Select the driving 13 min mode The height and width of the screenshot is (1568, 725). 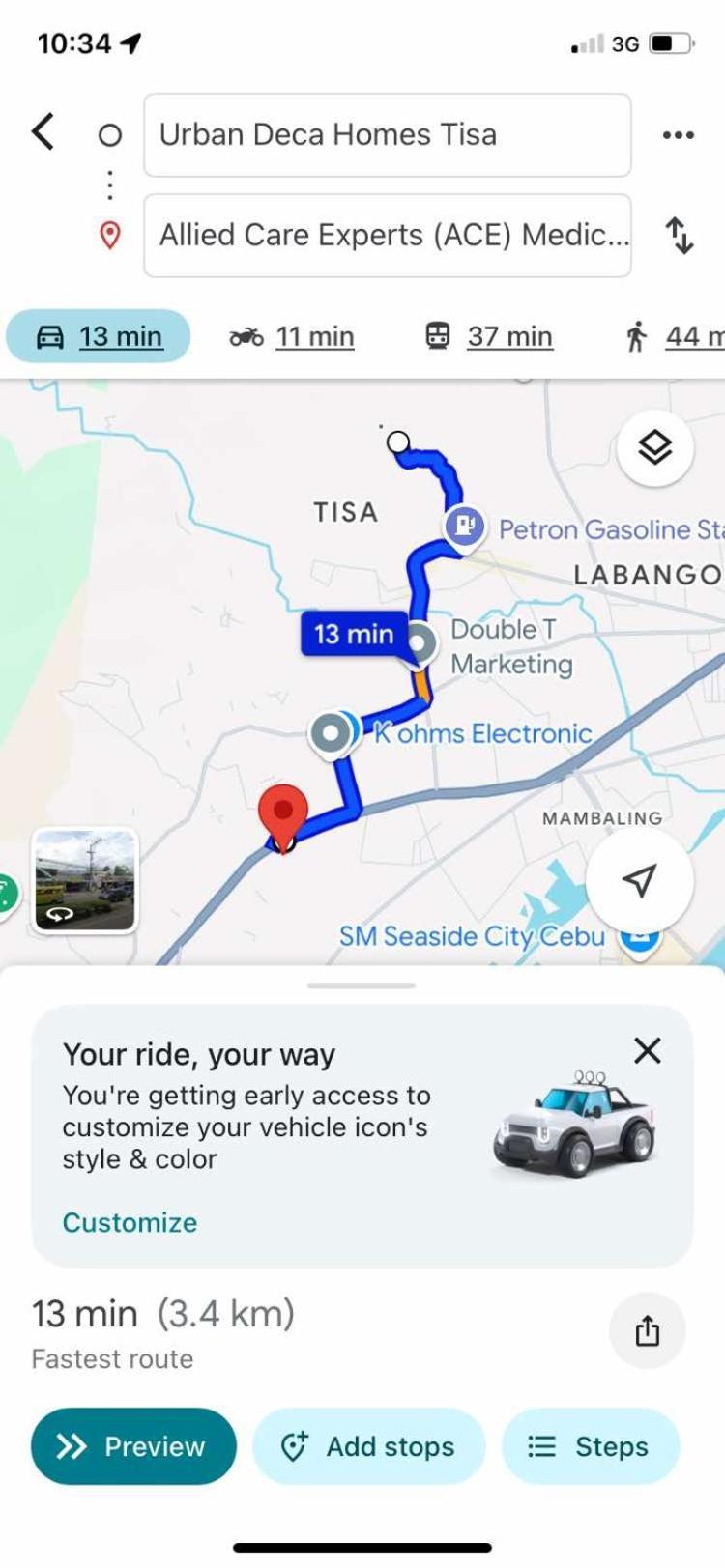pyautogui.click(x=99, y=336)
